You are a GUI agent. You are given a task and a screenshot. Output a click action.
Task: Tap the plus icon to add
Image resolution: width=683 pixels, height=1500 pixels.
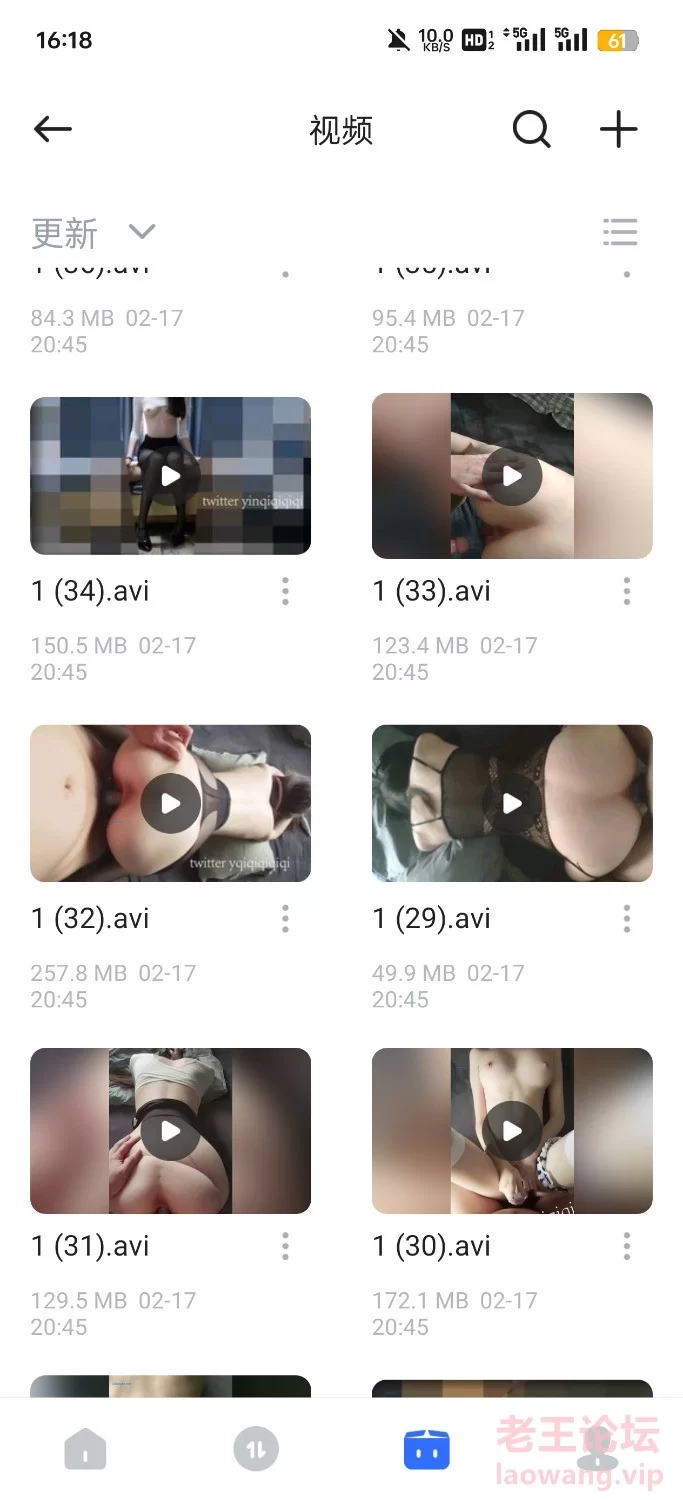pos(618,129)
